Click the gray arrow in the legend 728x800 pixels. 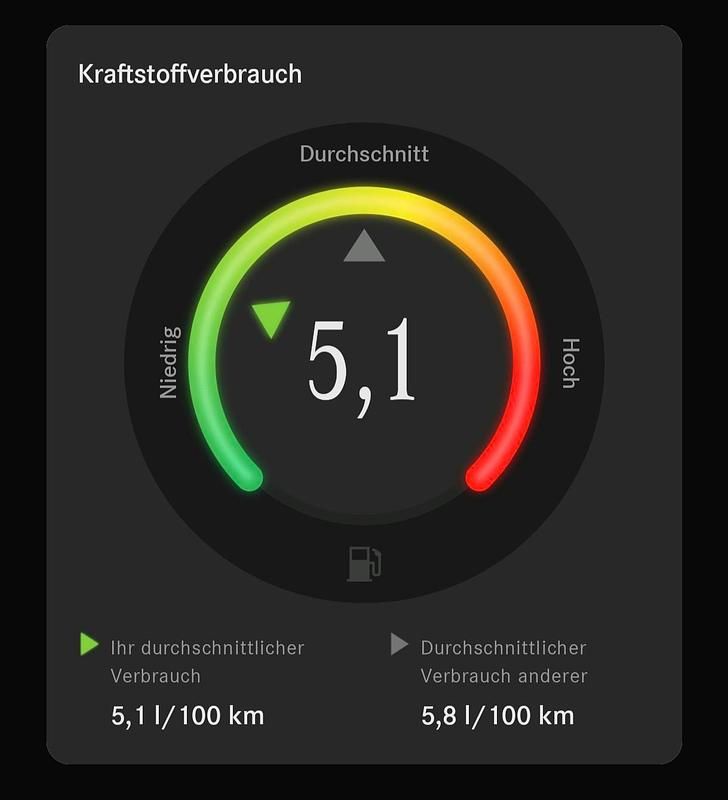(400, 644)
